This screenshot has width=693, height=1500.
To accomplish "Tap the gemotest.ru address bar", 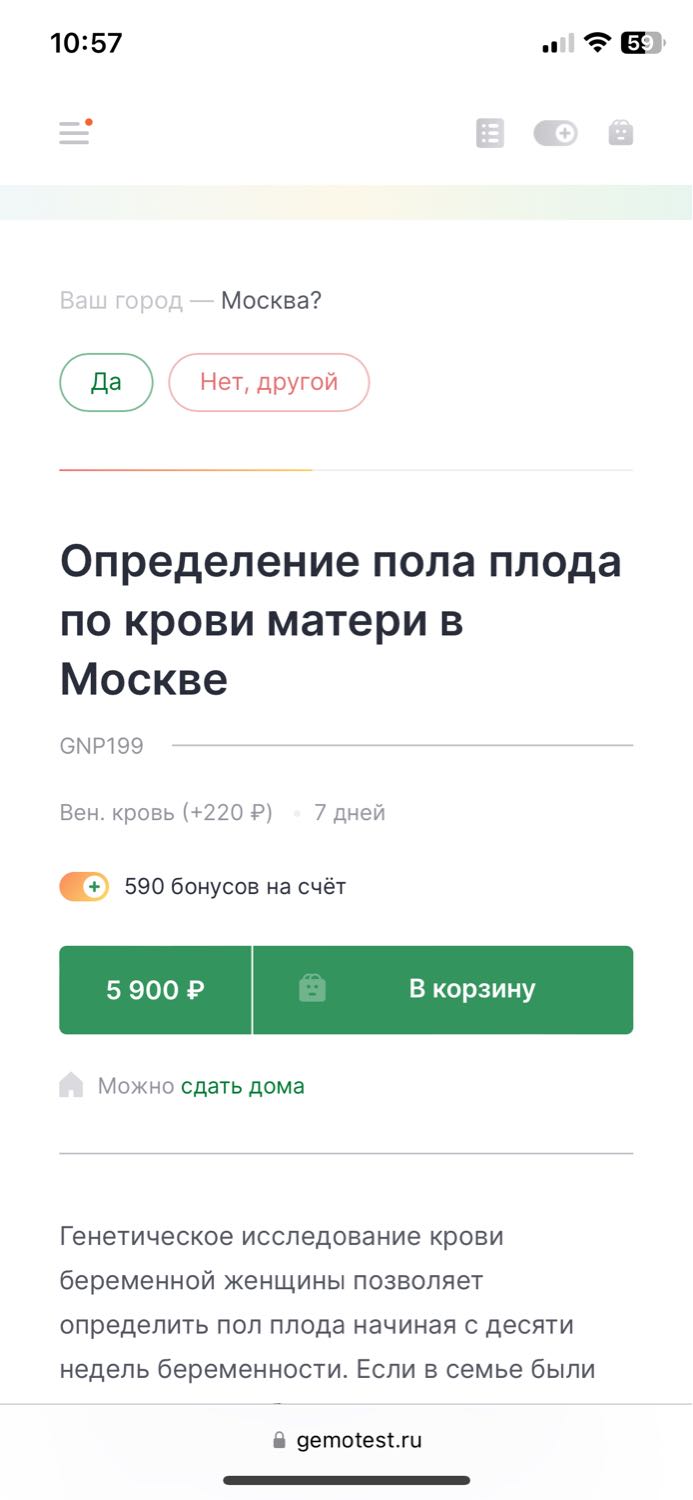I will point(347,1440).
